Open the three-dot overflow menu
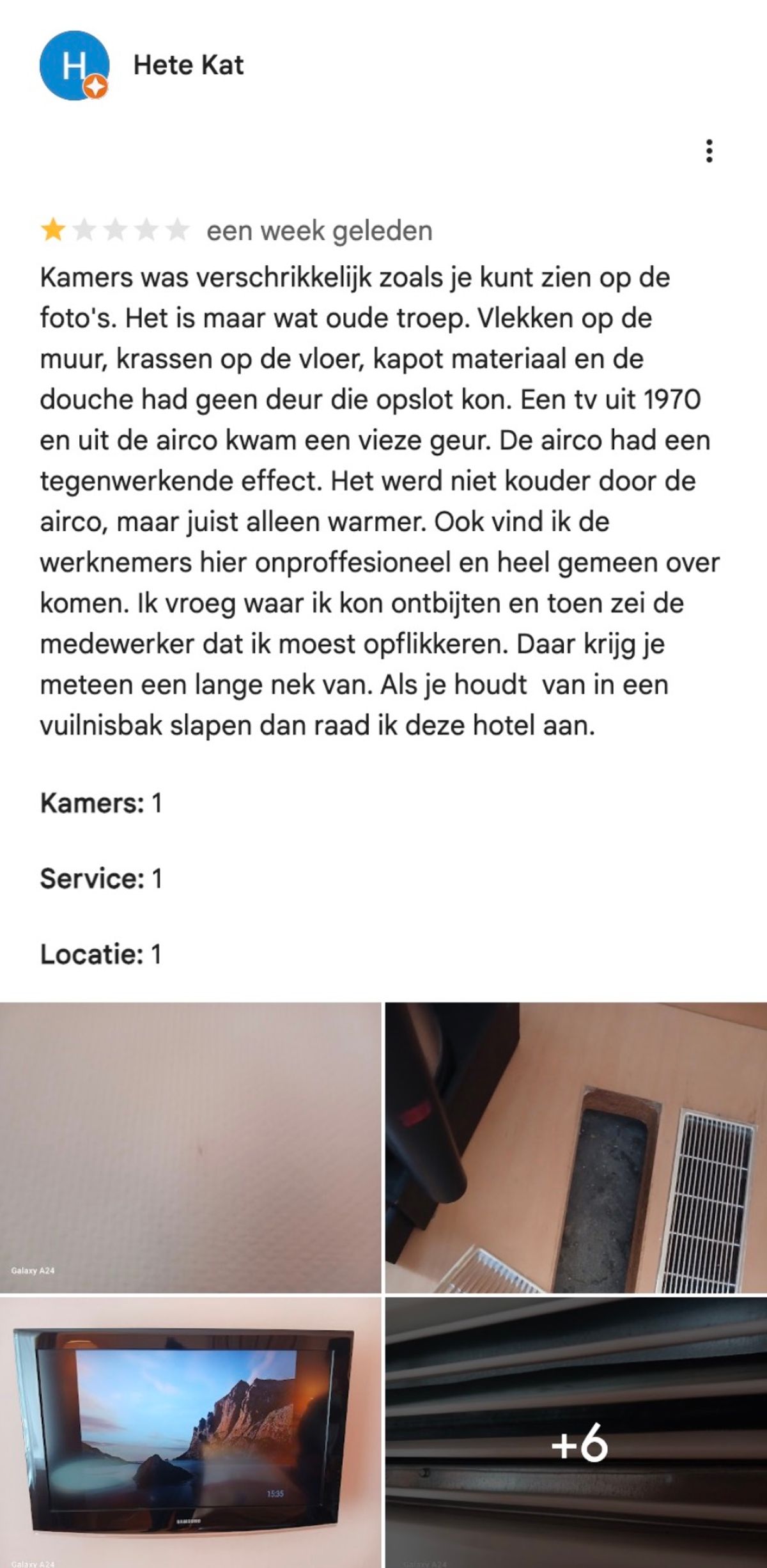This screenshot has width=767, height=1568. 709,151
